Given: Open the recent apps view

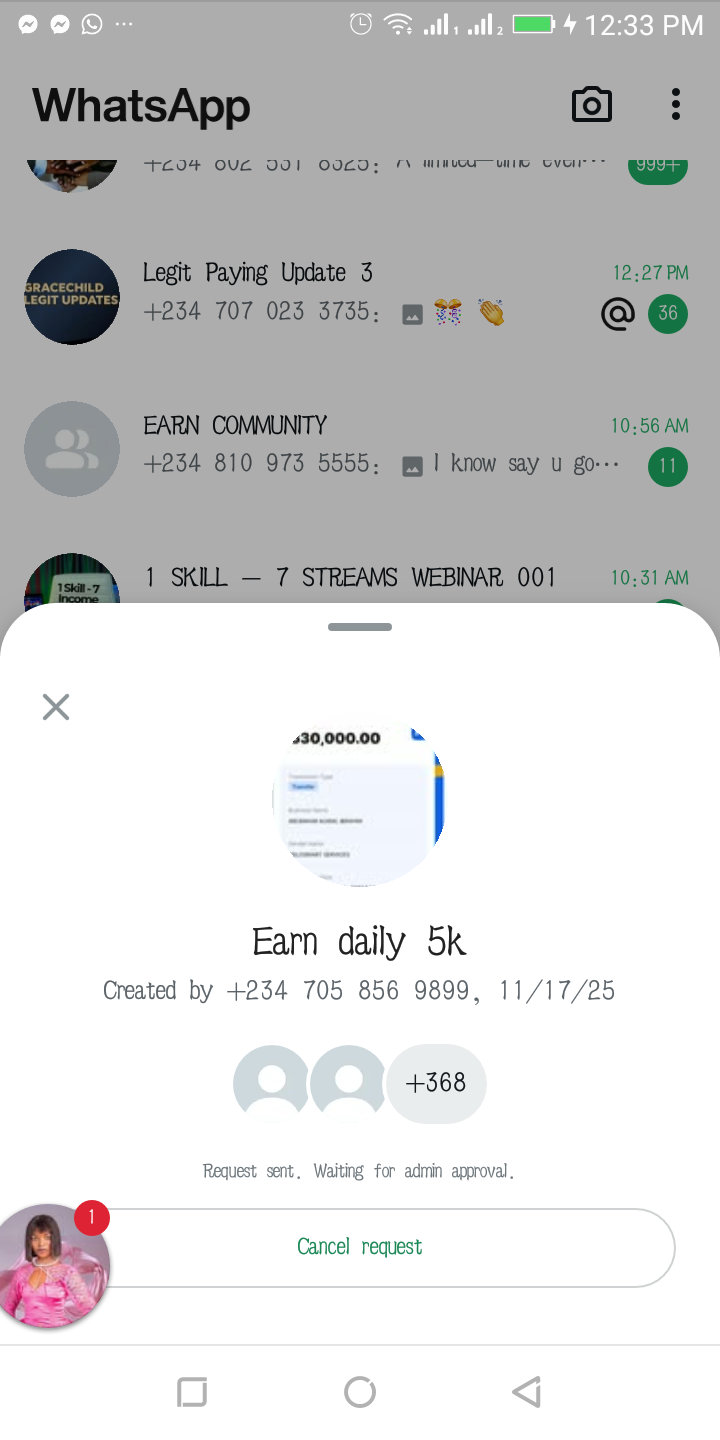Looking at the screenshot, I should [x=192, y=1392].
